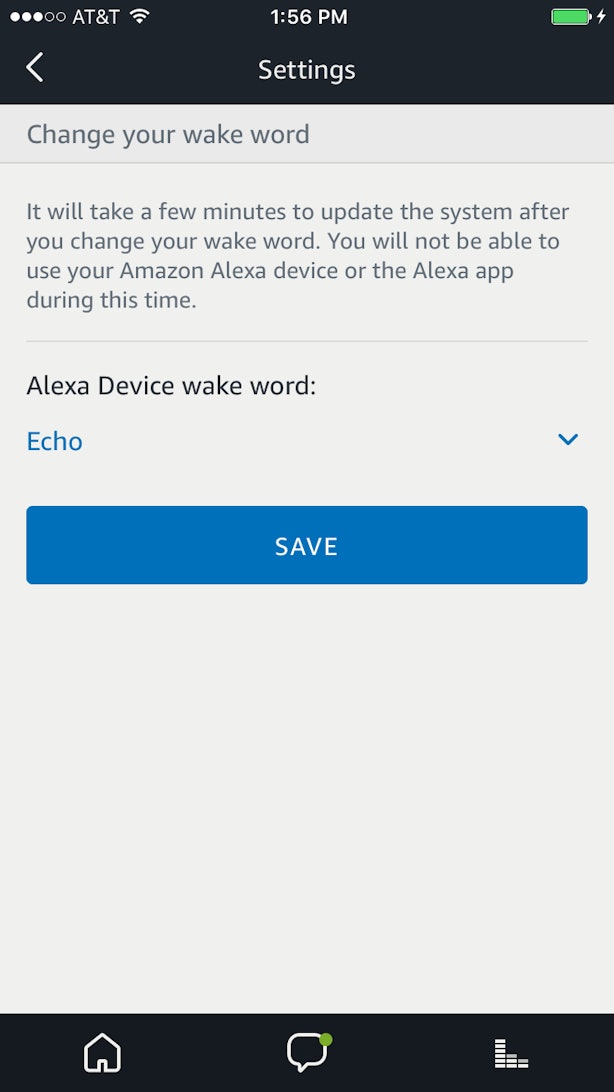Go back from Settings
Screen dimensions: 614x1092
[35, 68]
